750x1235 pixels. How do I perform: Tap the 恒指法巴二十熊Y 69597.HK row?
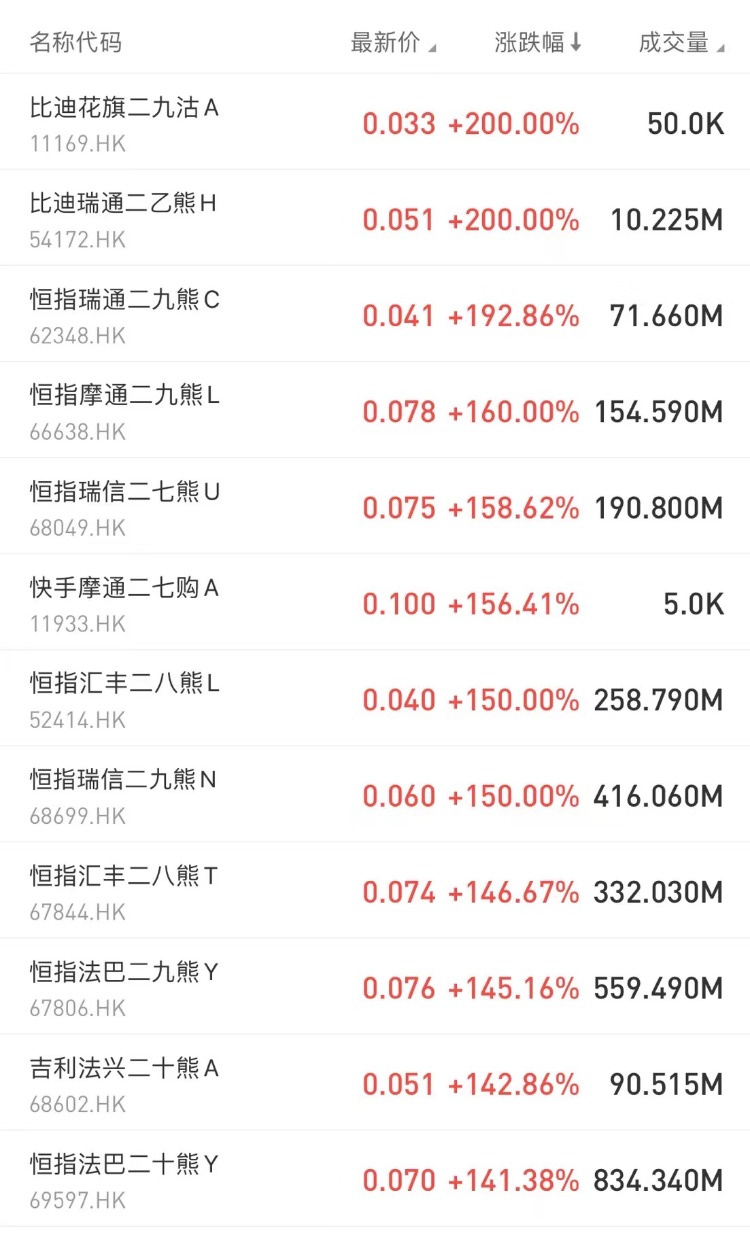tap(375, 1178)
